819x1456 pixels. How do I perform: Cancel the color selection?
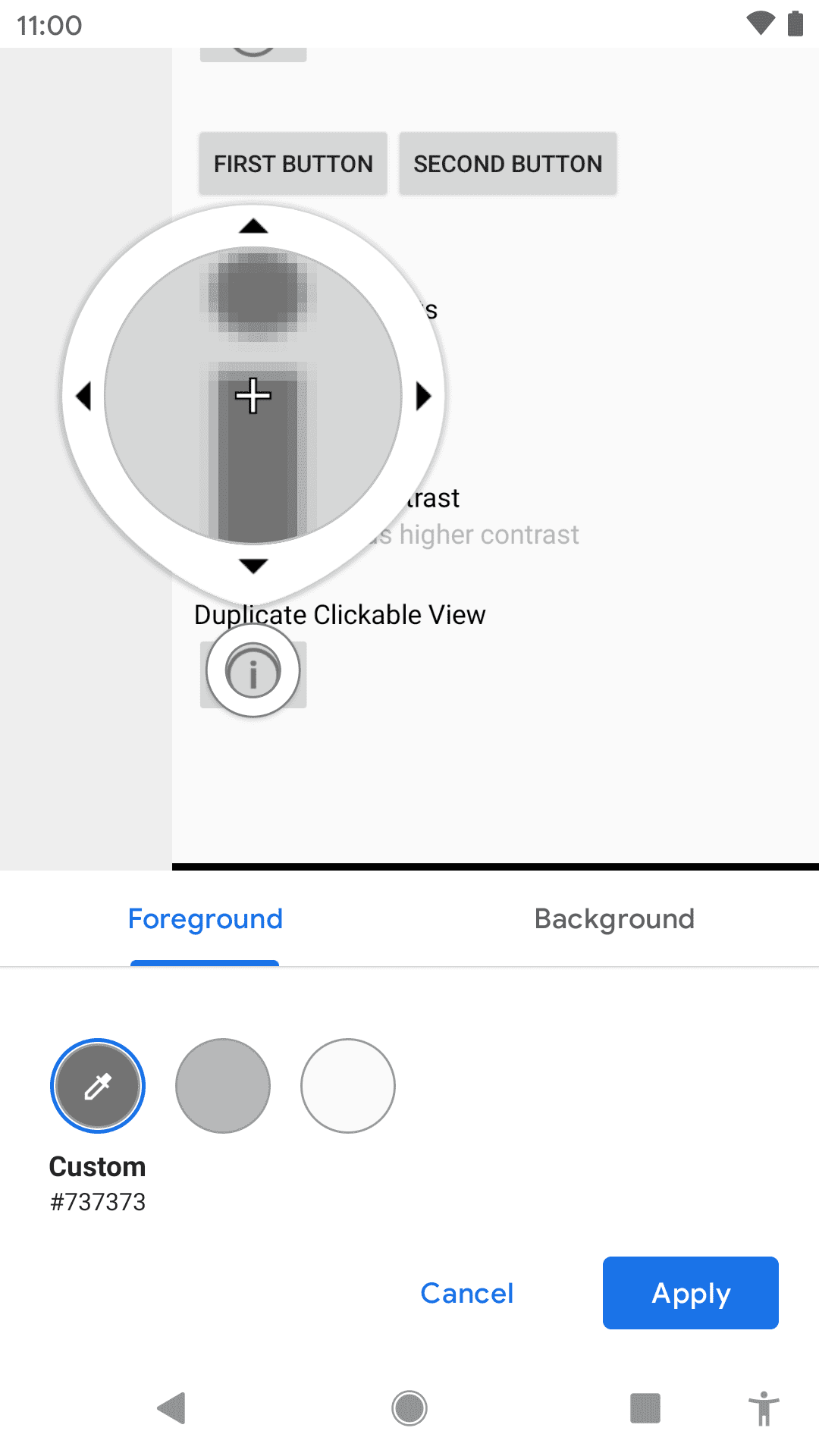tap(467, 1293)
